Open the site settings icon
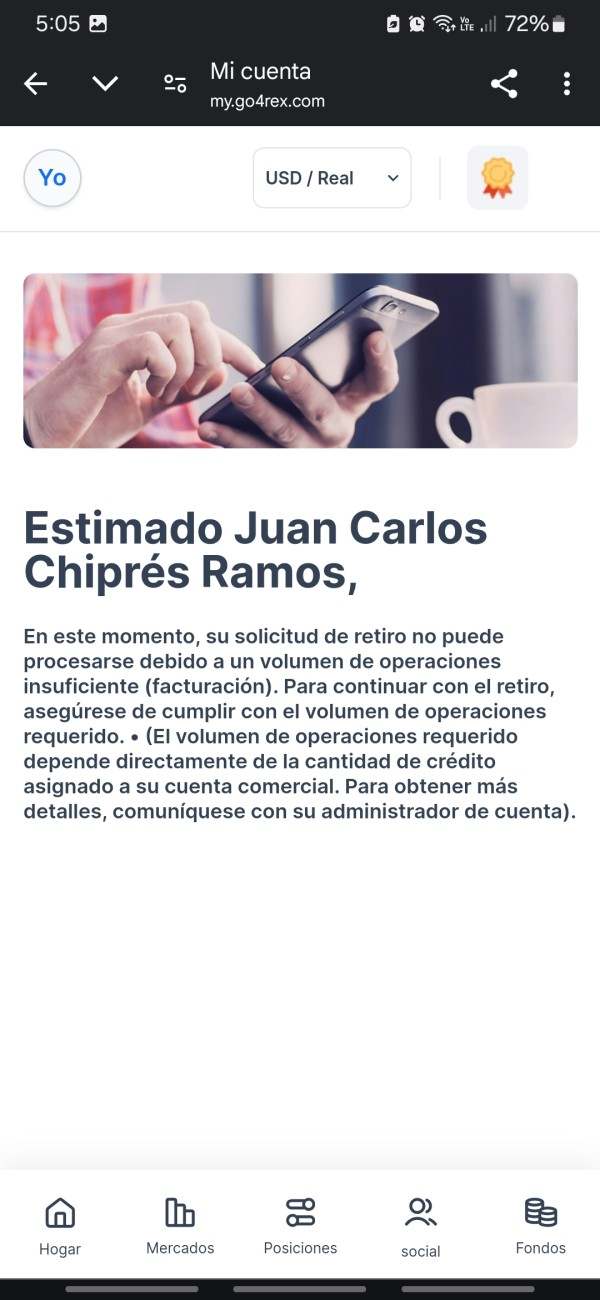Image resolution: width=600 pixels, height=1300 pixels. pyautogui.click(x=175, y=84)
